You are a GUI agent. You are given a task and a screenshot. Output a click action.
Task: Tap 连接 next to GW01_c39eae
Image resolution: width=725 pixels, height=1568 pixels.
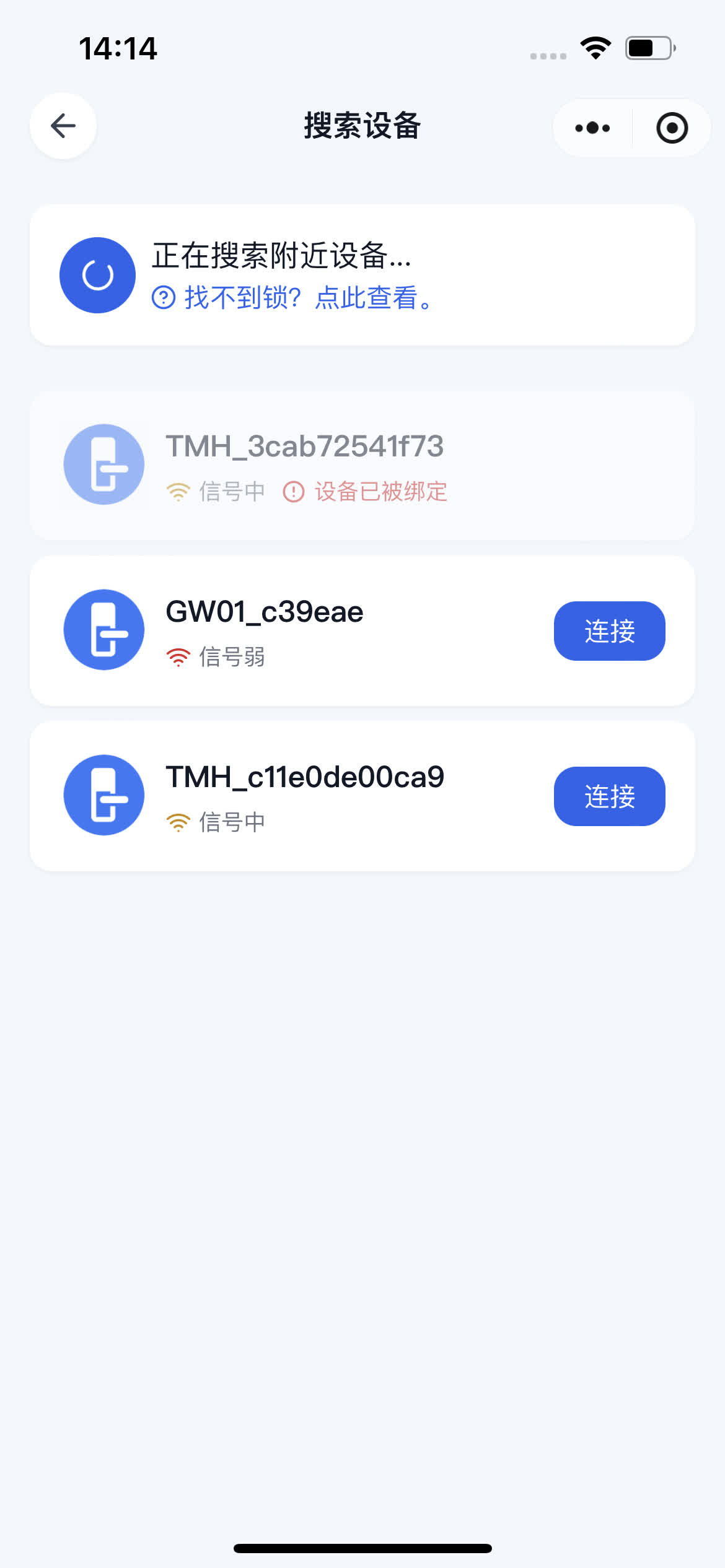click(x=609, y=630)
